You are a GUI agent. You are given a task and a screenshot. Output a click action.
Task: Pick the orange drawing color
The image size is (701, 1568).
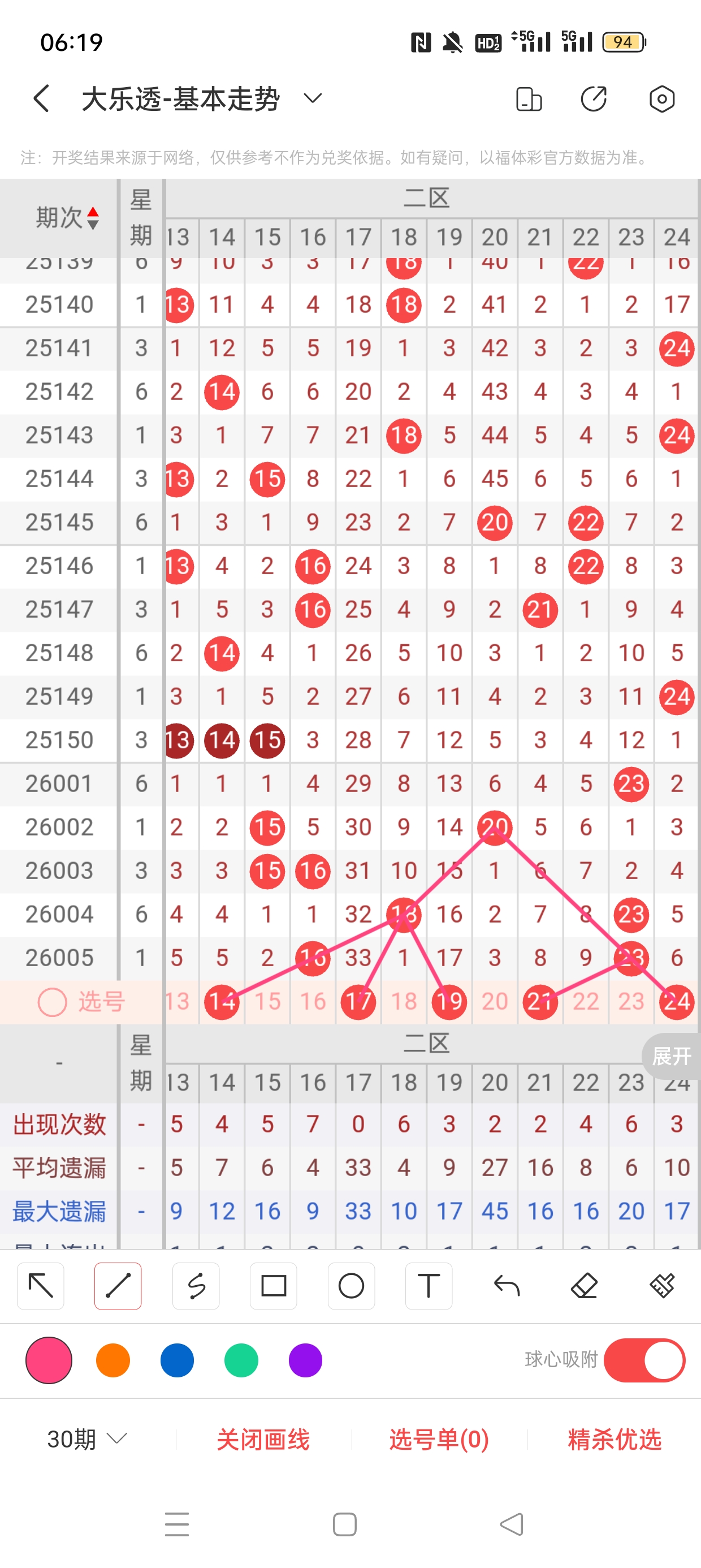click(x=113, y=1360)
